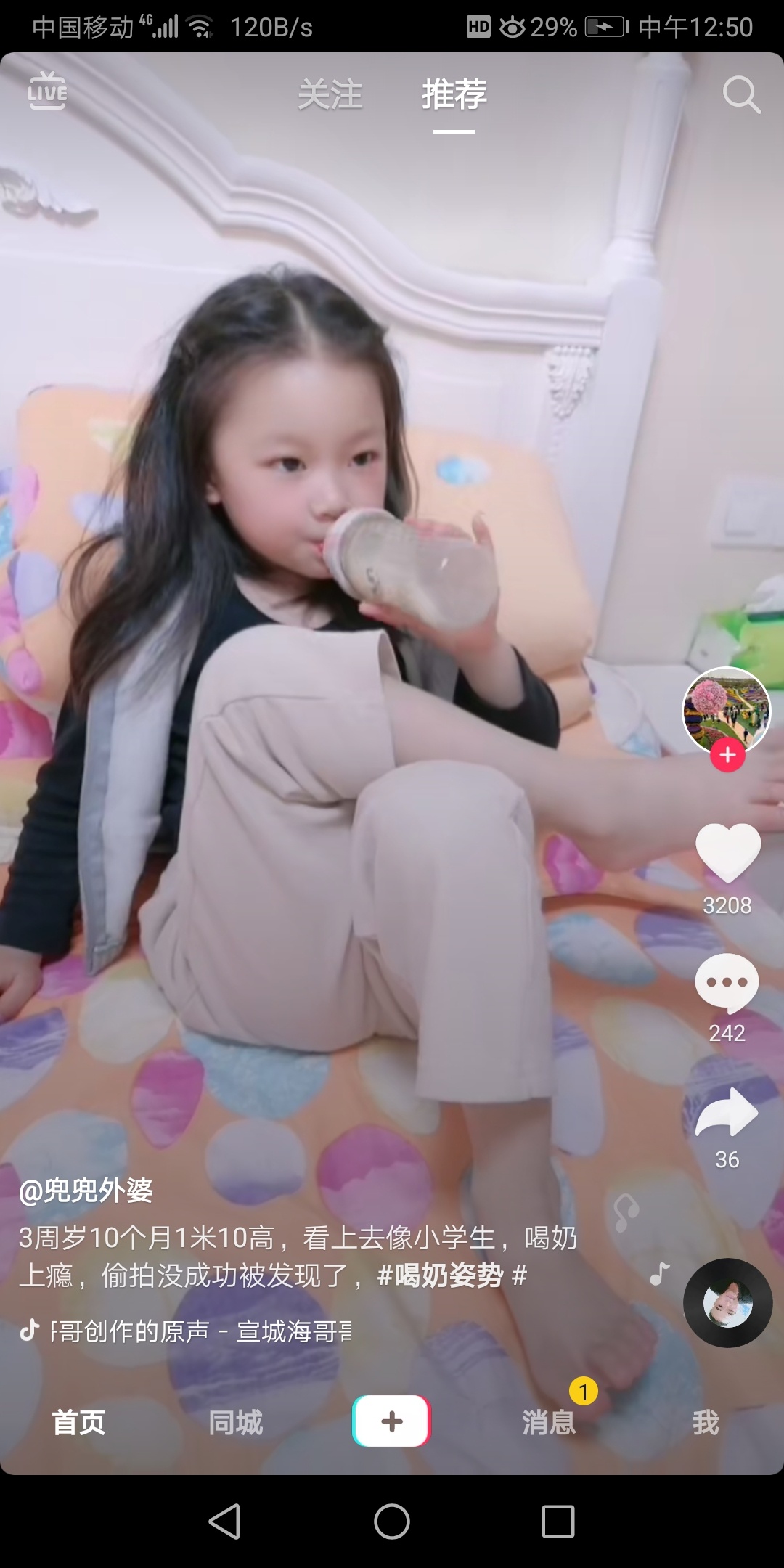The width and height of the screenshot is (784, 1568).
Task: Open the 我 profile tab
Action: 706,1422
